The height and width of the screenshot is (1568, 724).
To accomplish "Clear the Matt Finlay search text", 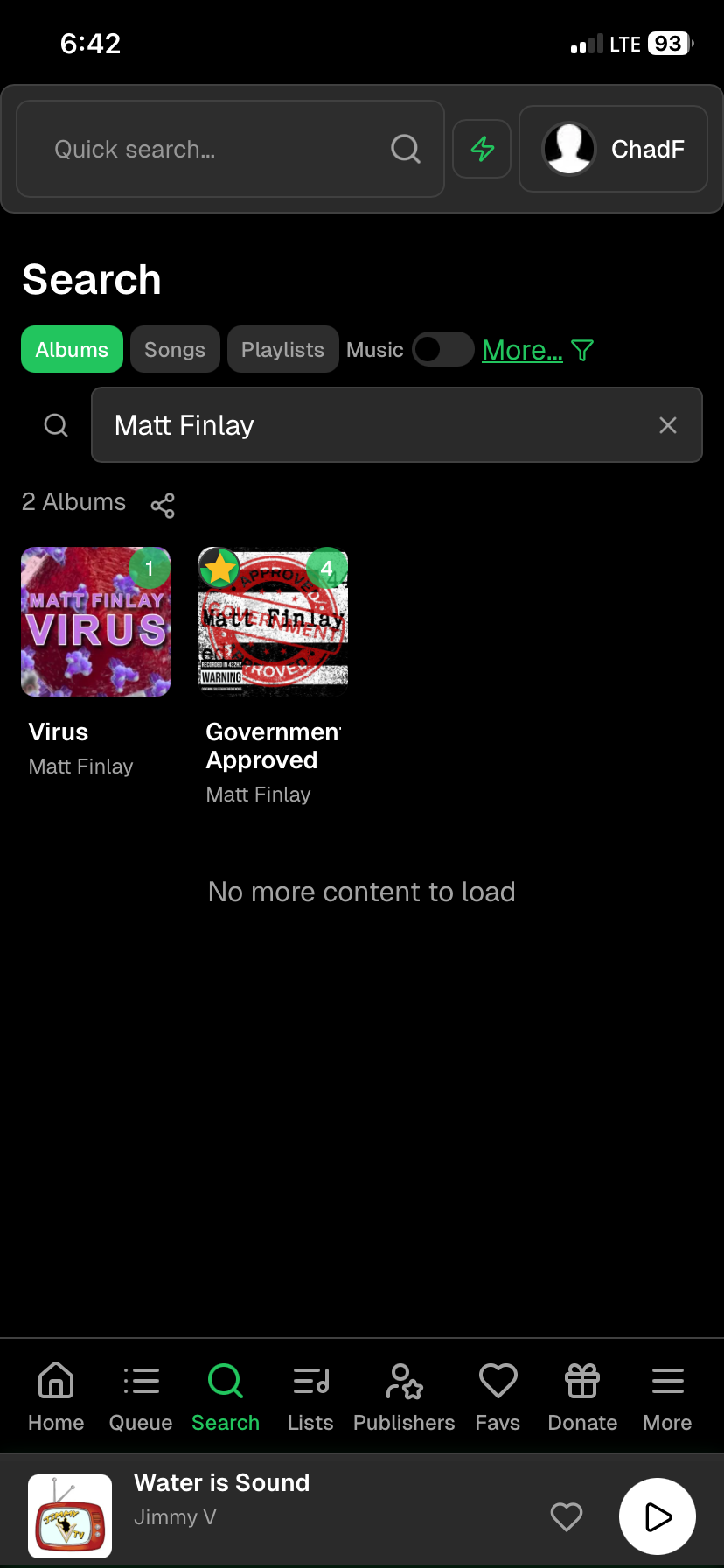I will [668, 425].
